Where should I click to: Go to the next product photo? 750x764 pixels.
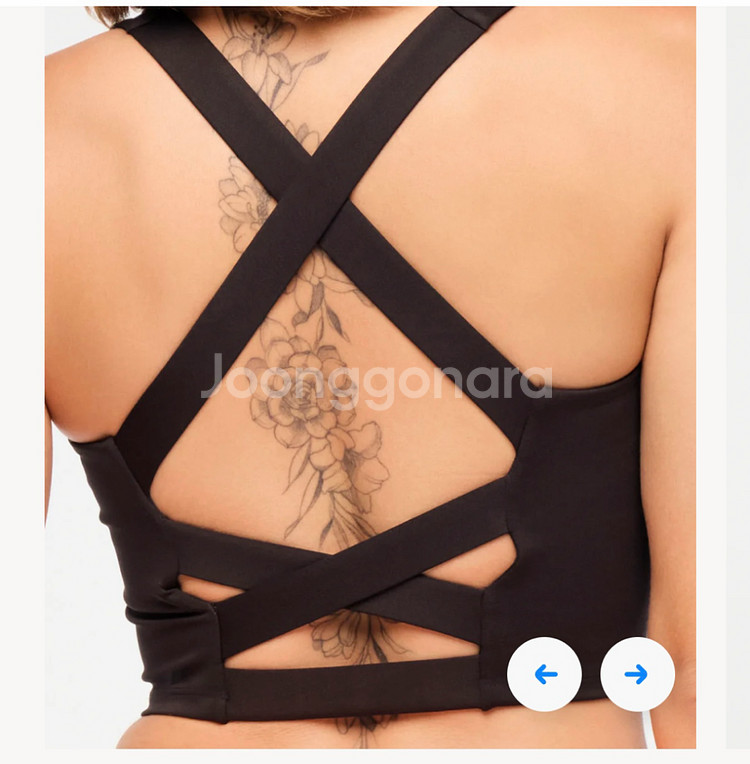tap(637, 674)
